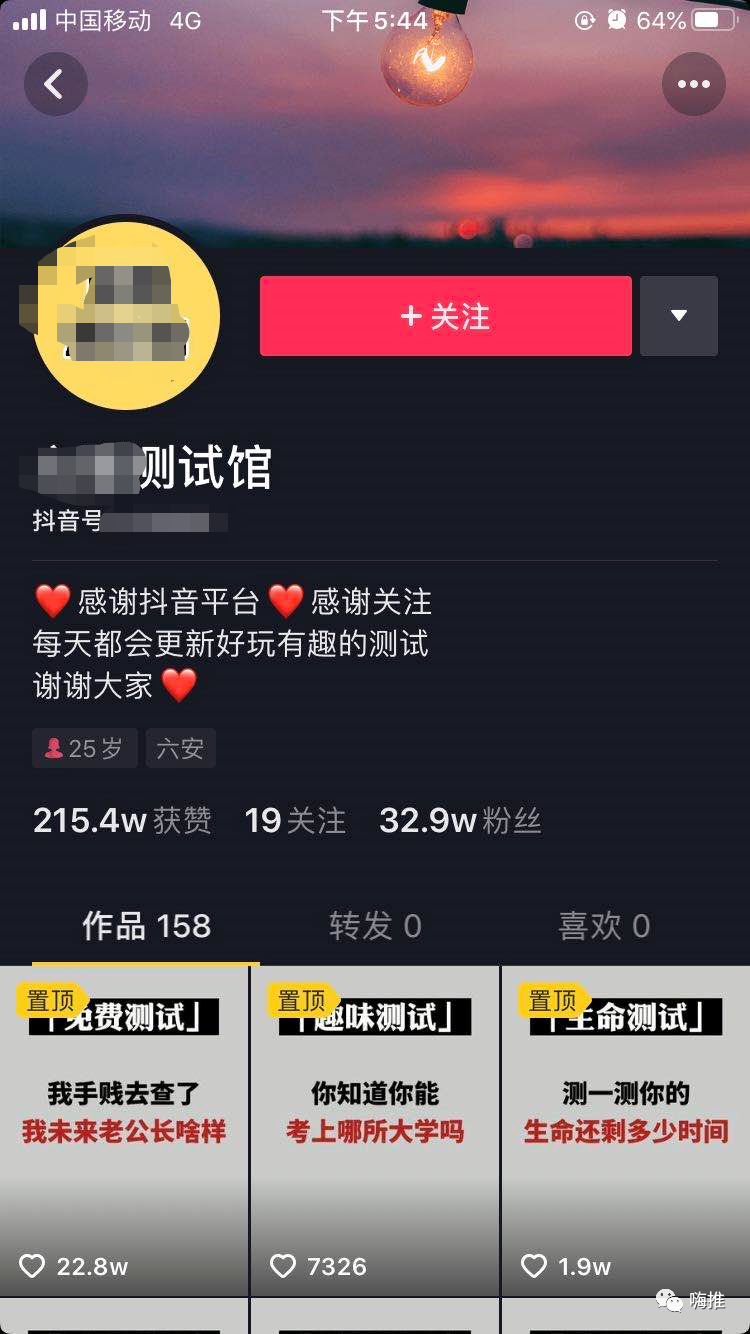Go back using the arrow icon

point(55,84)
